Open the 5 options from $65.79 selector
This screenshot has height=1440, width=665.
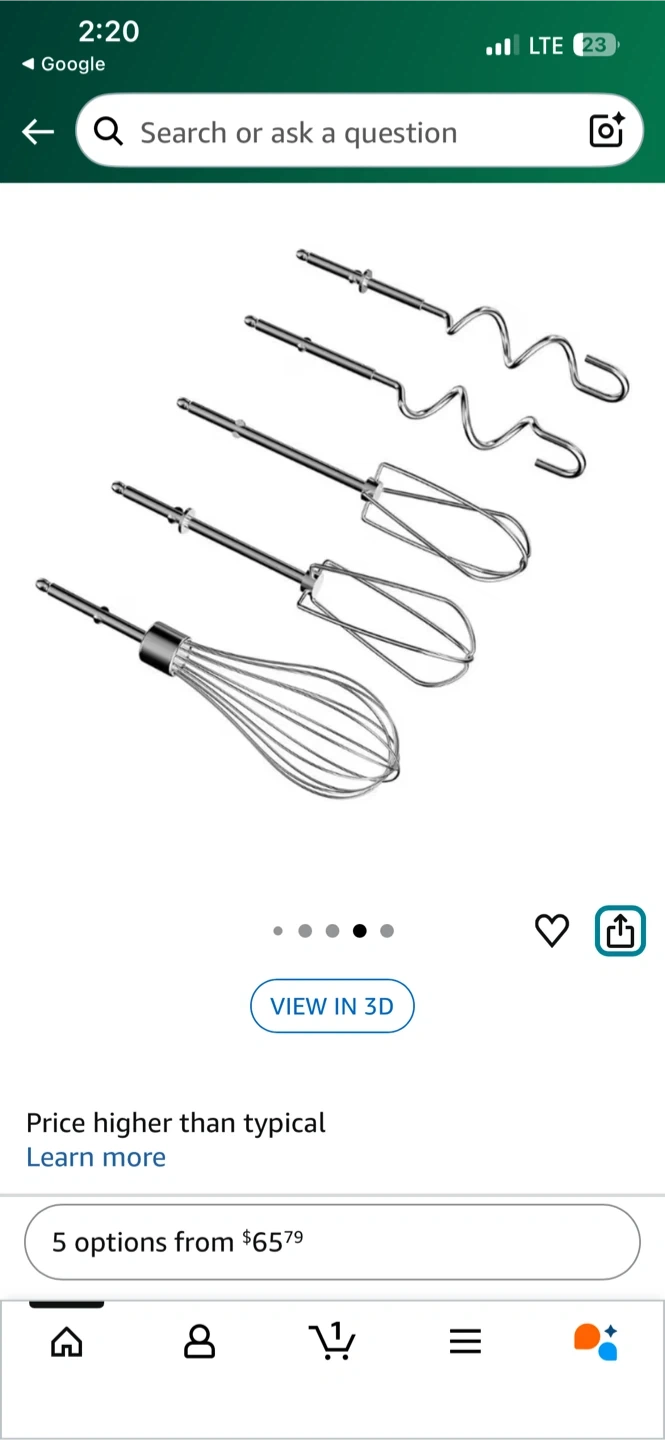coord(332,1242)
